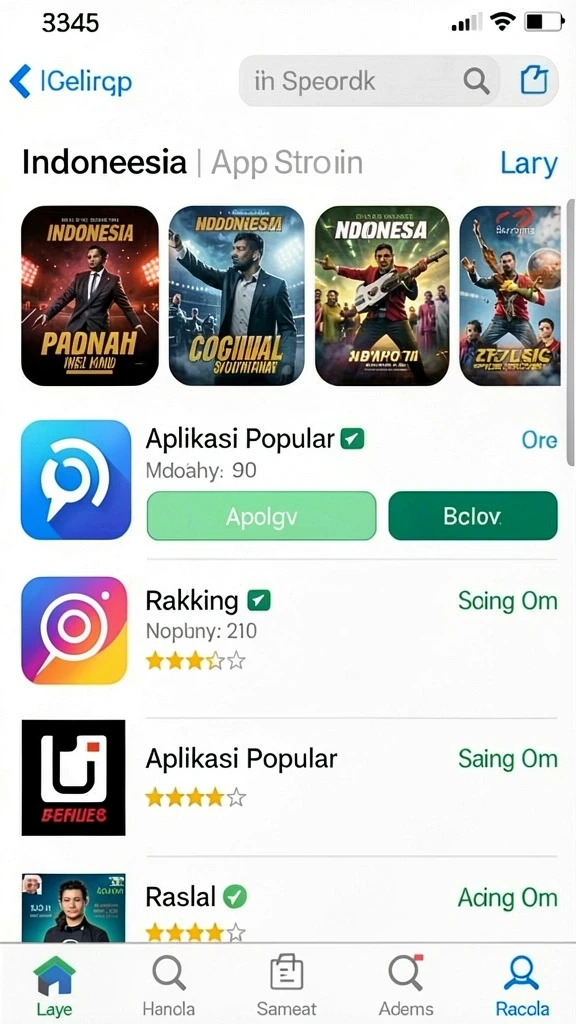The width and height of the screenshot is (576, 1024).
Task: Tap the dark green Bclov button
Action: tap(473, 516)
